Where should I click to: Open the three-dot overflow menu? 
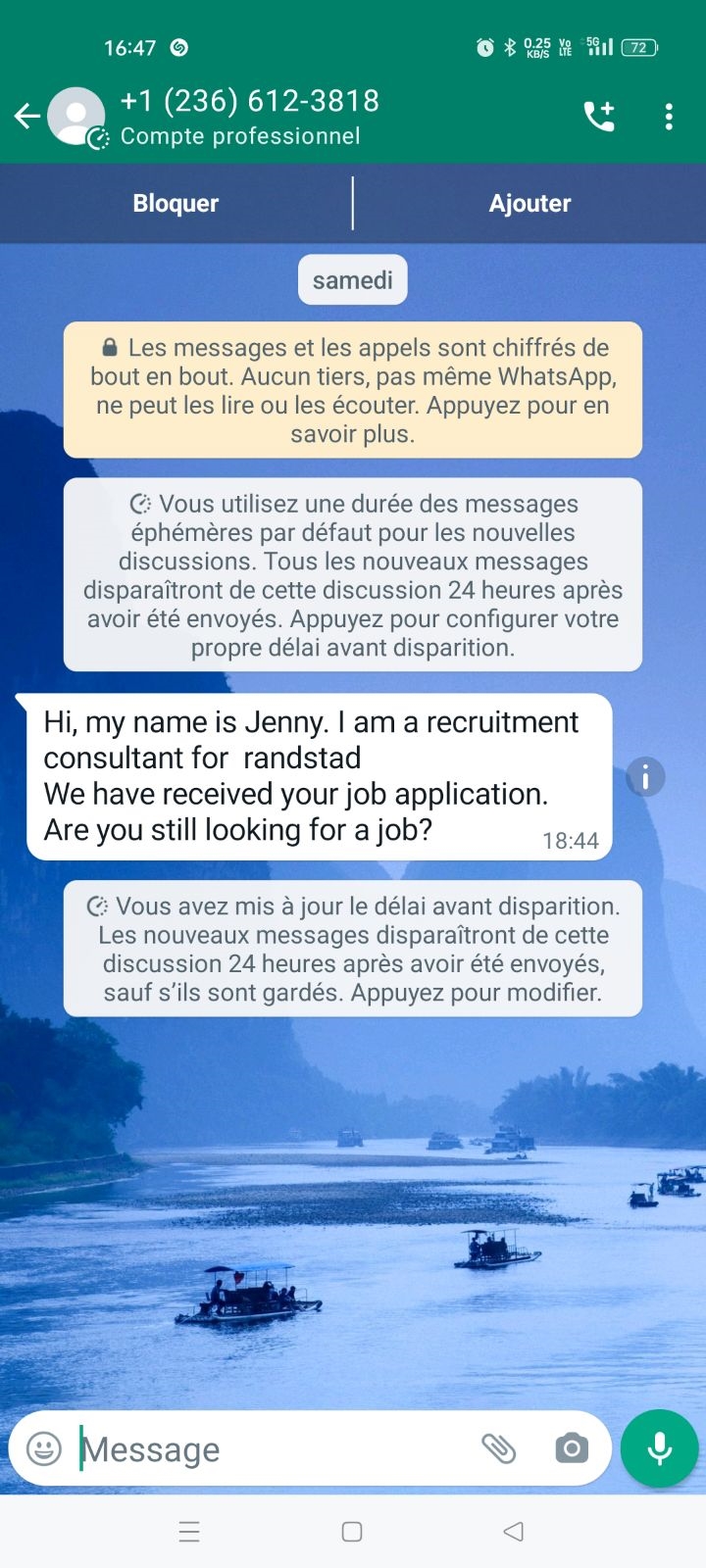[x=669, y=117]
